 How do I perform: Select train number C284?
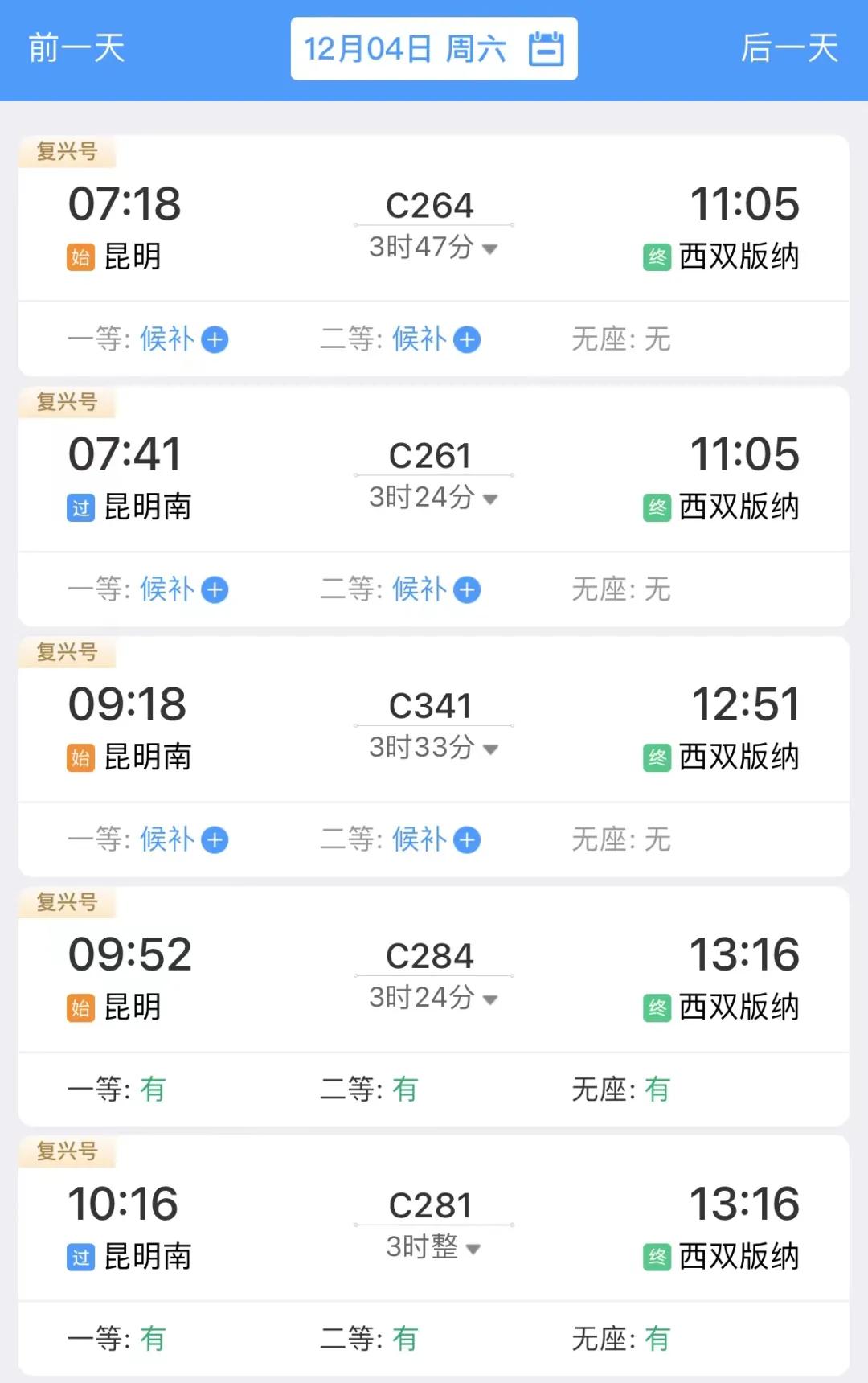[x=432, y=955]
